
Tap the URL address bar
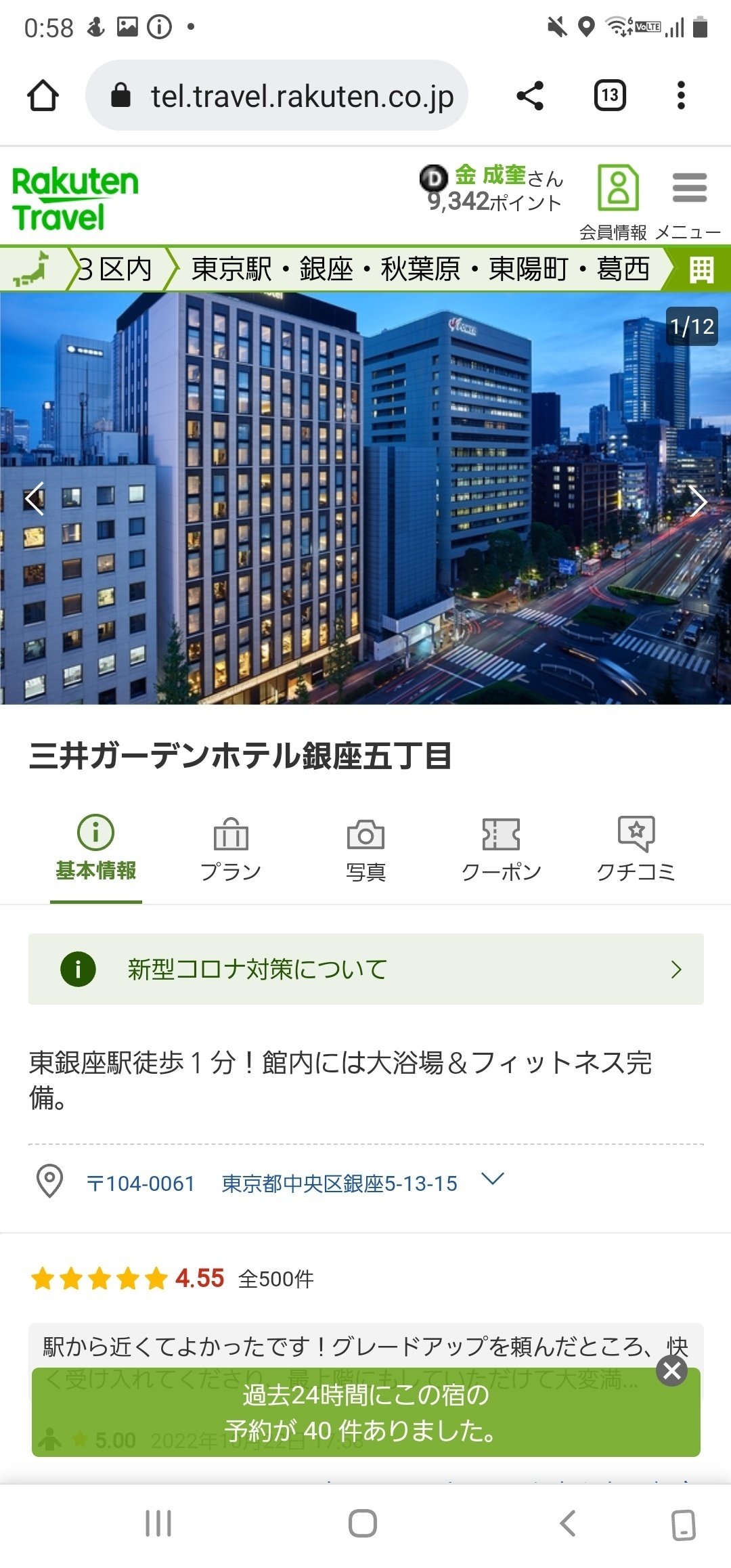click(276, 95)
